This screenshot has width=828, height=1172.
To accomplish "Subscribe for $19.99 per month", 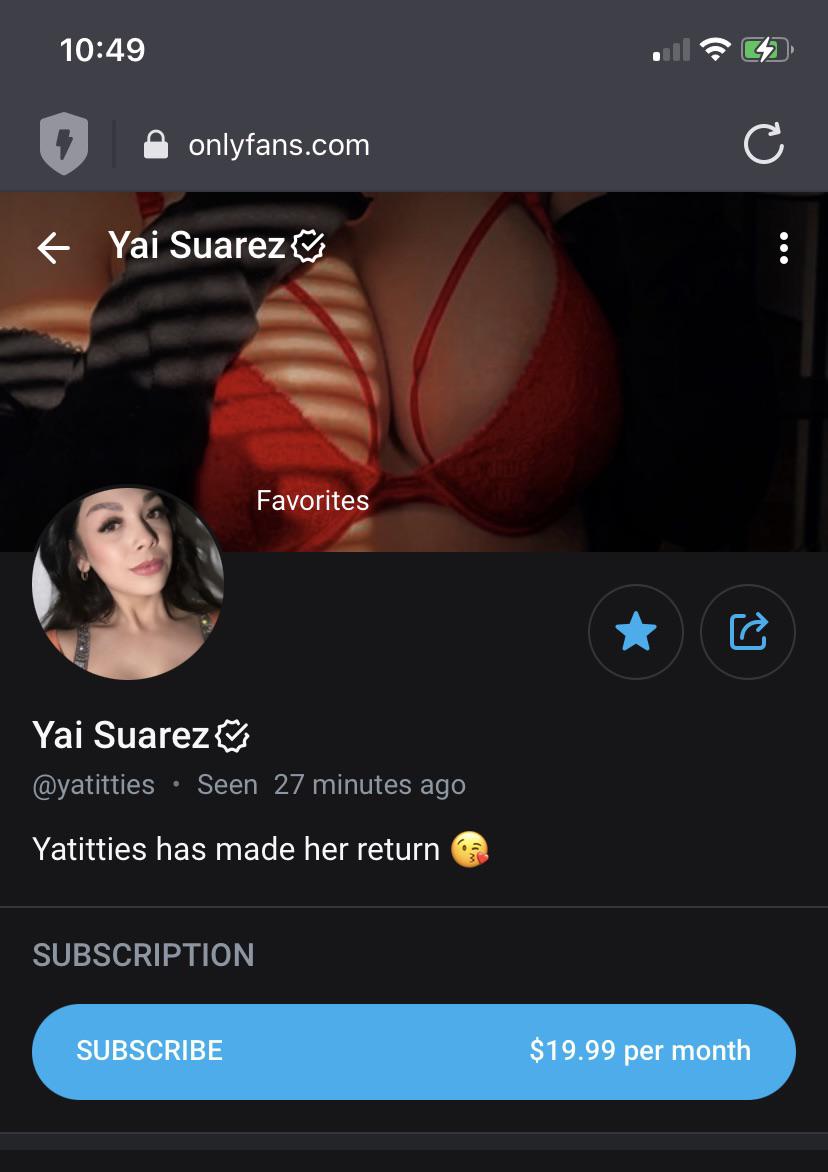I will pyautogui.click(x=414, y=1051).
